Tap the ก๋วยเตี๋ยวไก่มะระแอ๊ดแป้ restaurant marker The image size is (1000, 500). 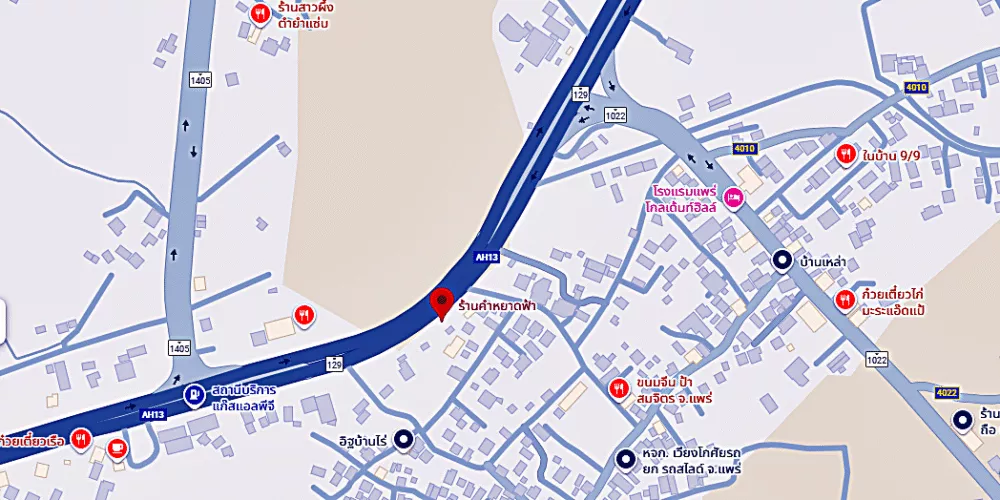[x=846, y=298]
